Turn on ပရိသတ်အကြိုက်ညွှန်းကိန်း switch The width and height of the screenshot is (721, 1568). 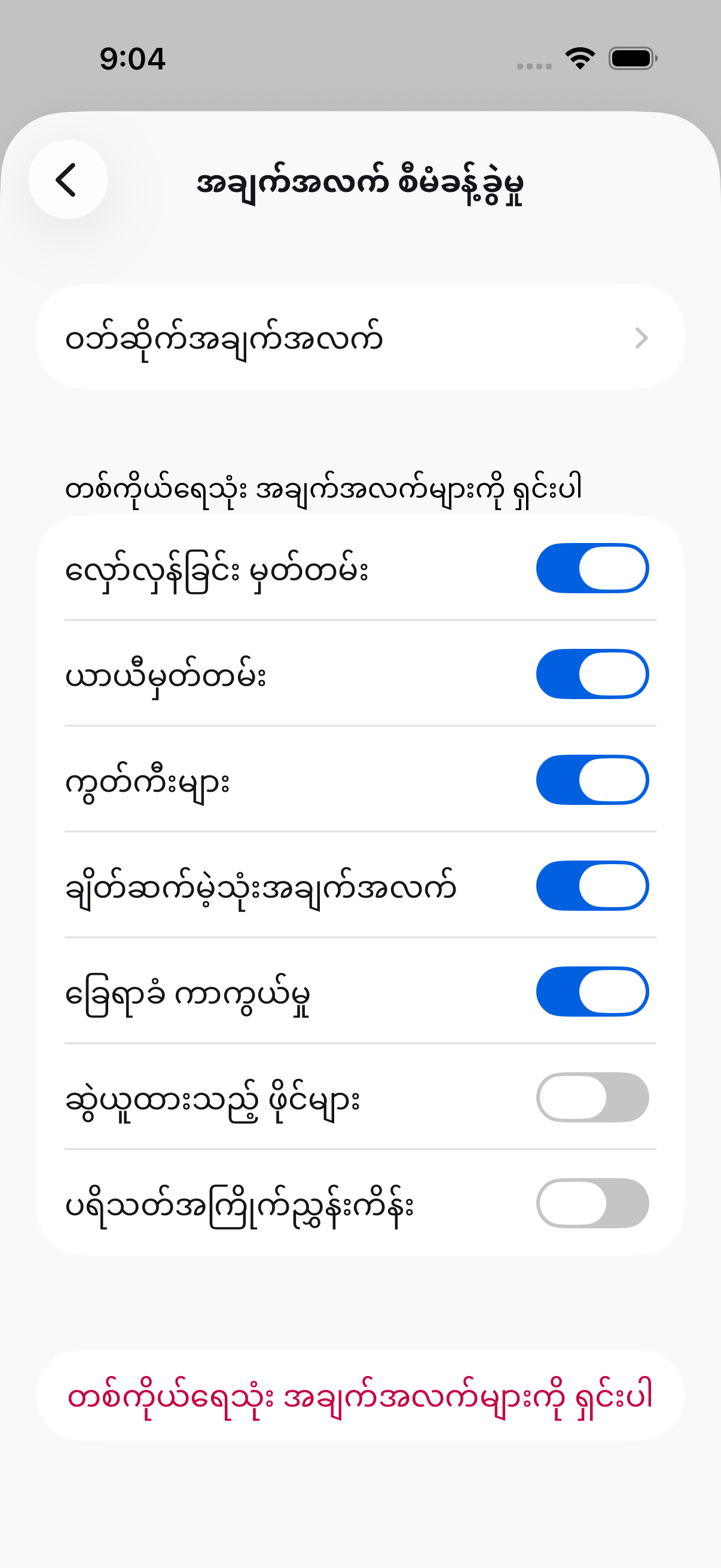[592, 1203]
